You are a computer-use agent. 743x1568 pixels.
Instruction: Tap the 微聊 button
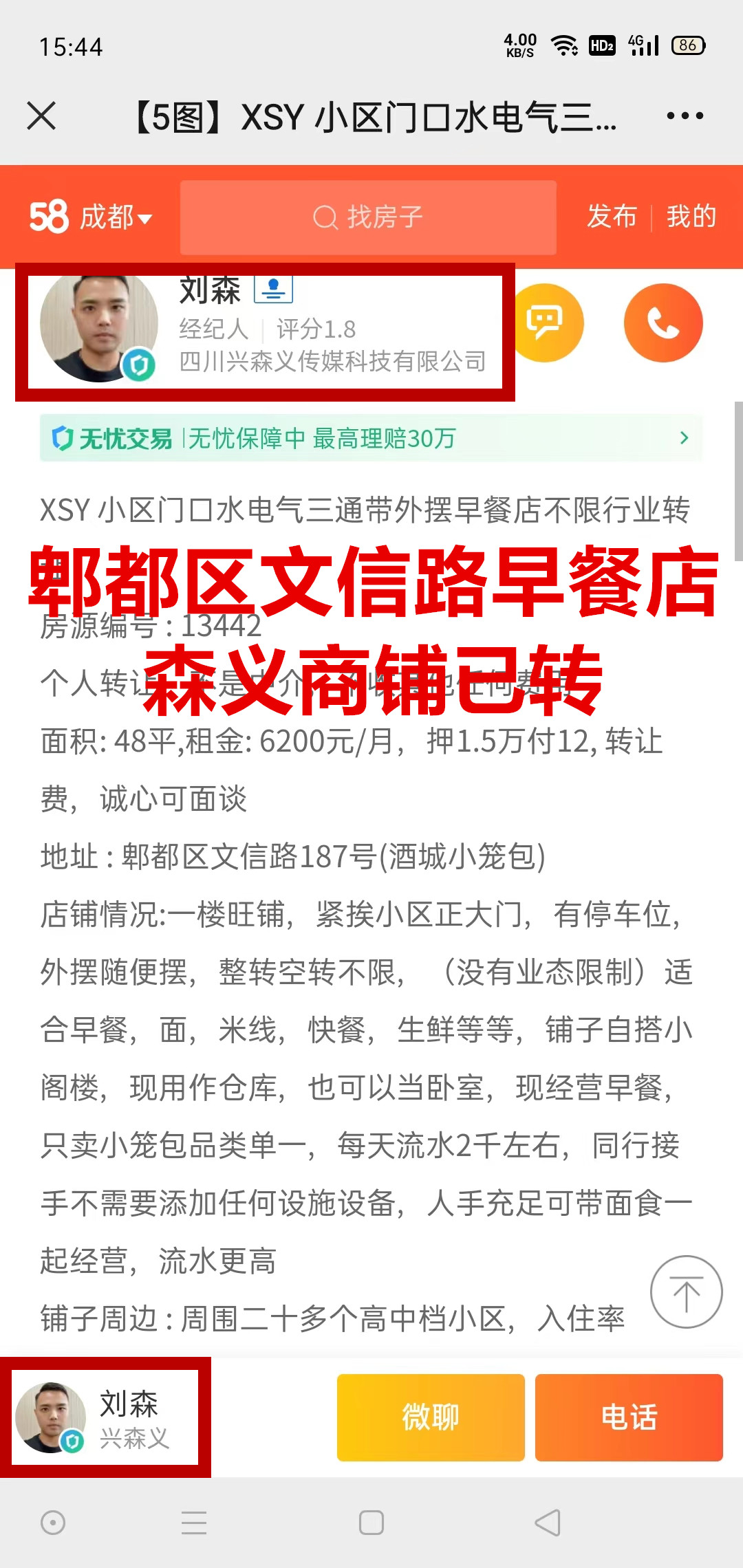point(431,1417)
